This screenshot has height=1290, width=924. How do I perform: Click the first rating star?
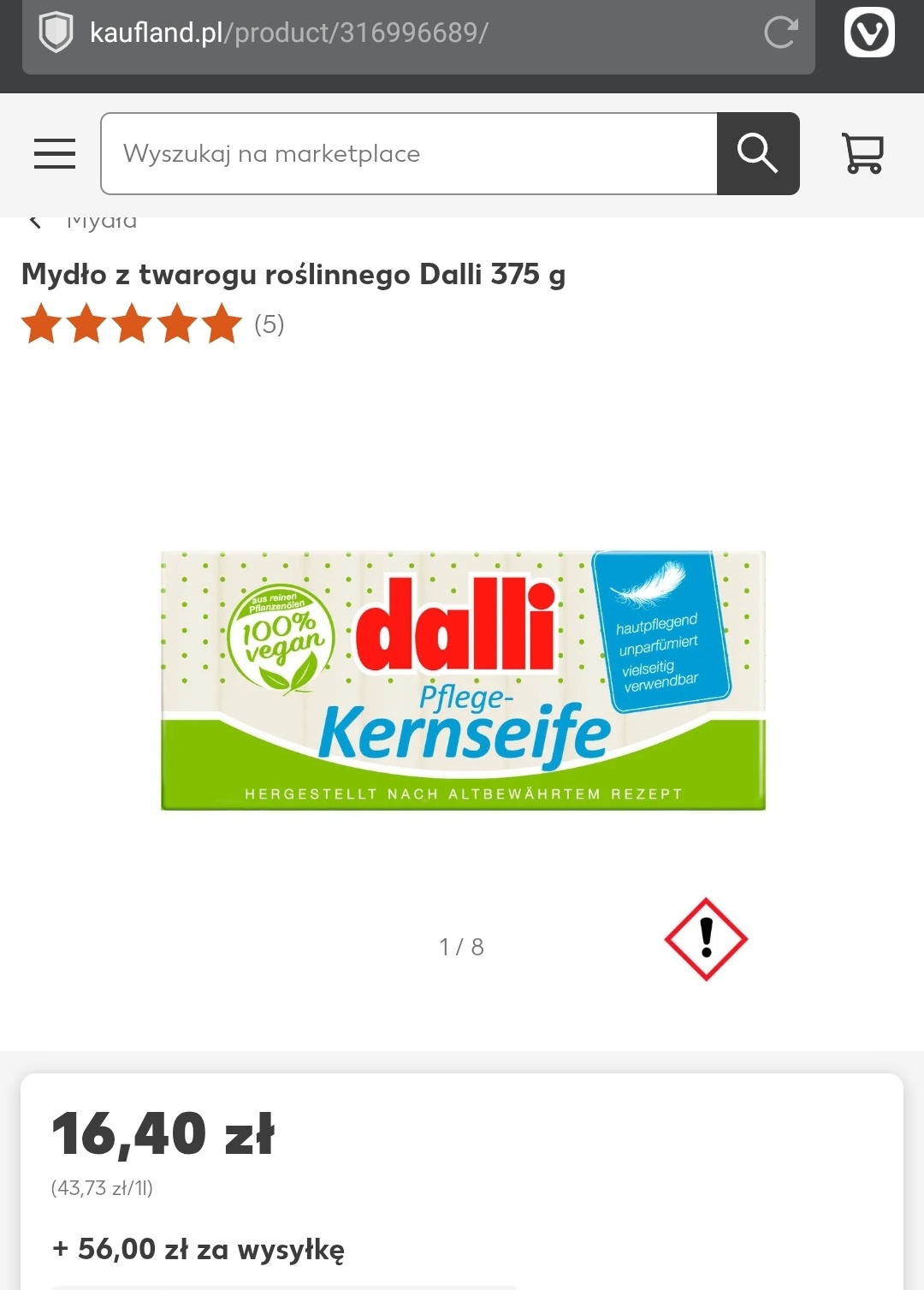pos(44,326)
